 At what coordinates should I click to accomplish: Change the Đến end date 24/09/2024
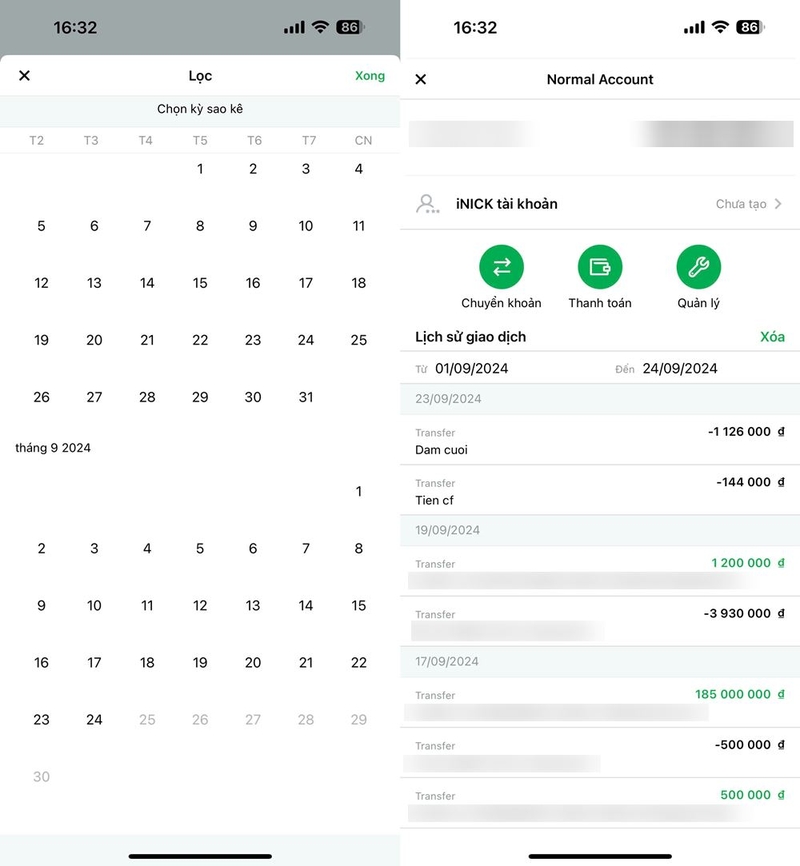(680, 368)
